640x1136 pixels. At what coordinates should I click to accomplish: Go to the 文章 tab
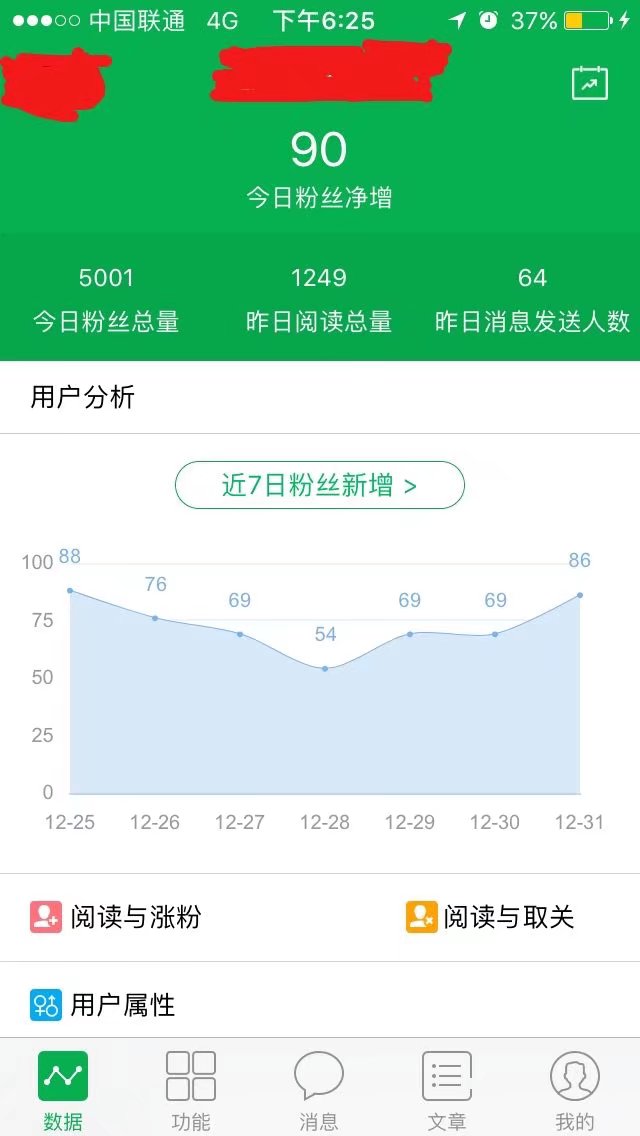pos(447,1090)
